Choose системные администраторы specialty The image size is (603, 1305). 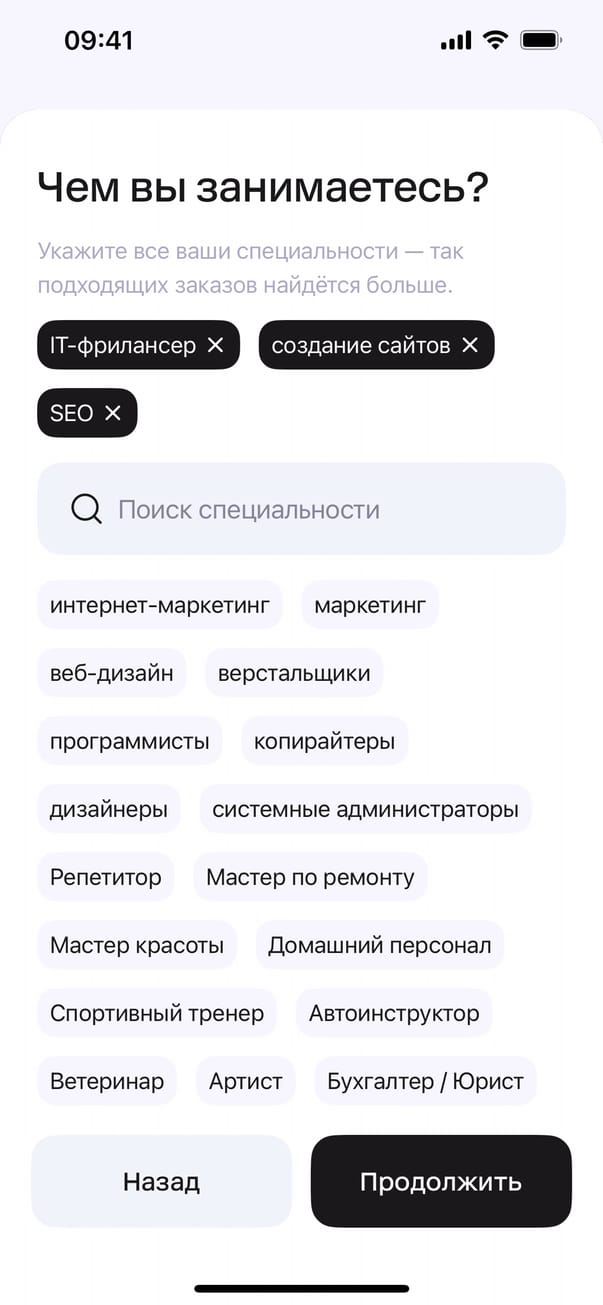tap(365, 809)
